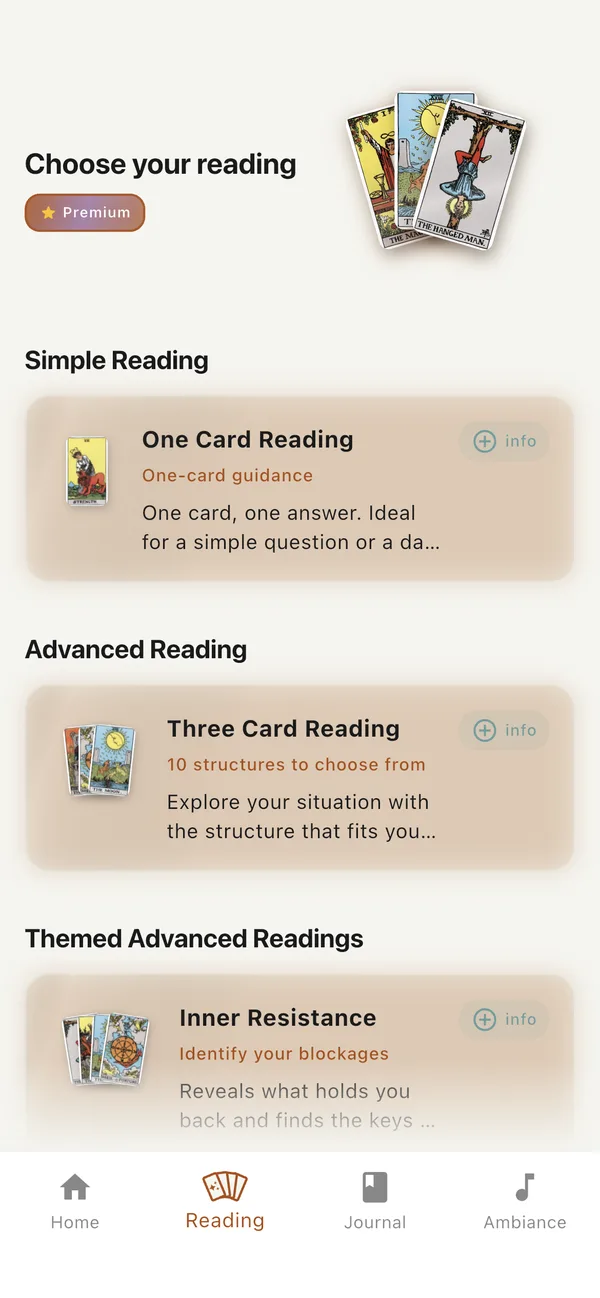This screenshot has width=600, height=1298.
Task: Select the Reading tab
Action: [x=225, y=1200]
